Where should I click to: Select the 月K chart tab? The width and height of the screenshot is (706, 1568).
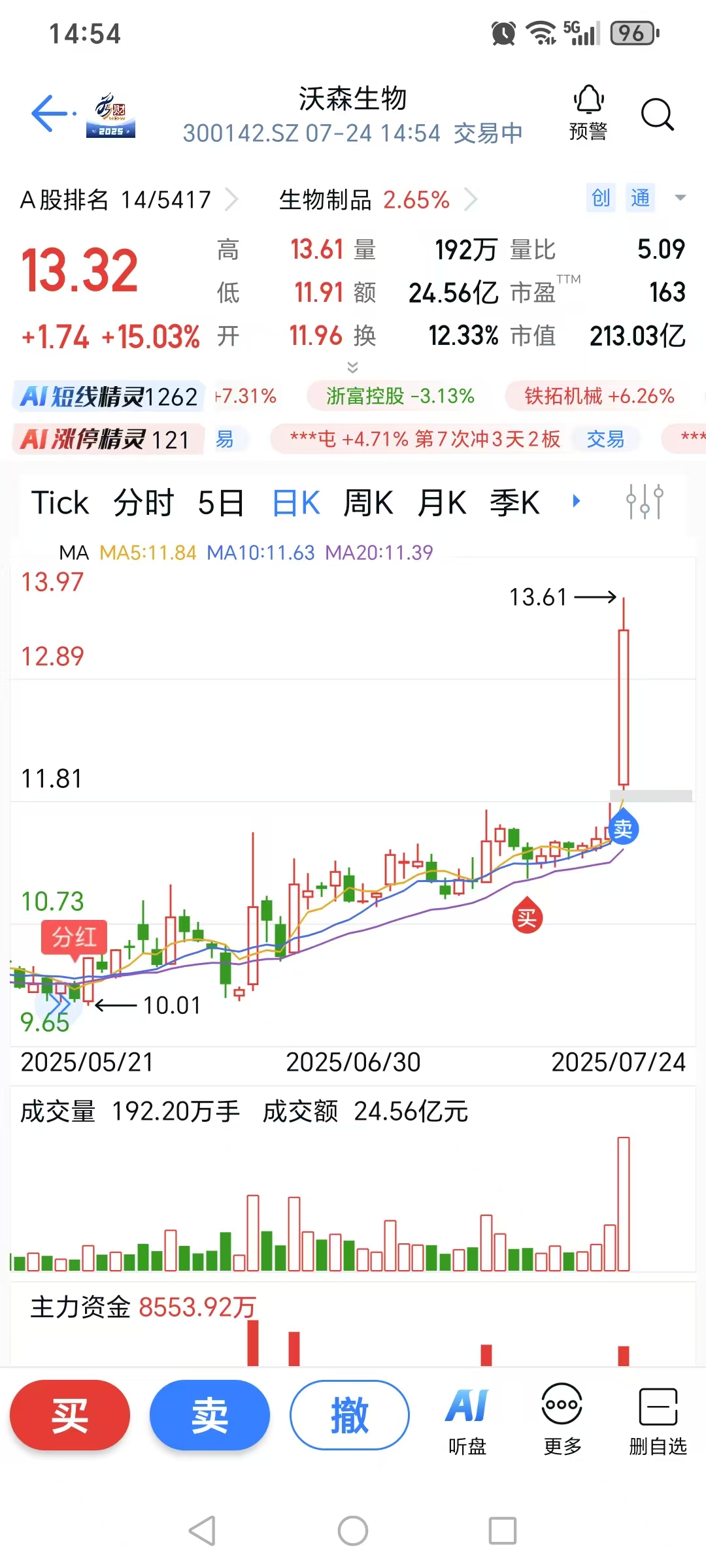442,502
